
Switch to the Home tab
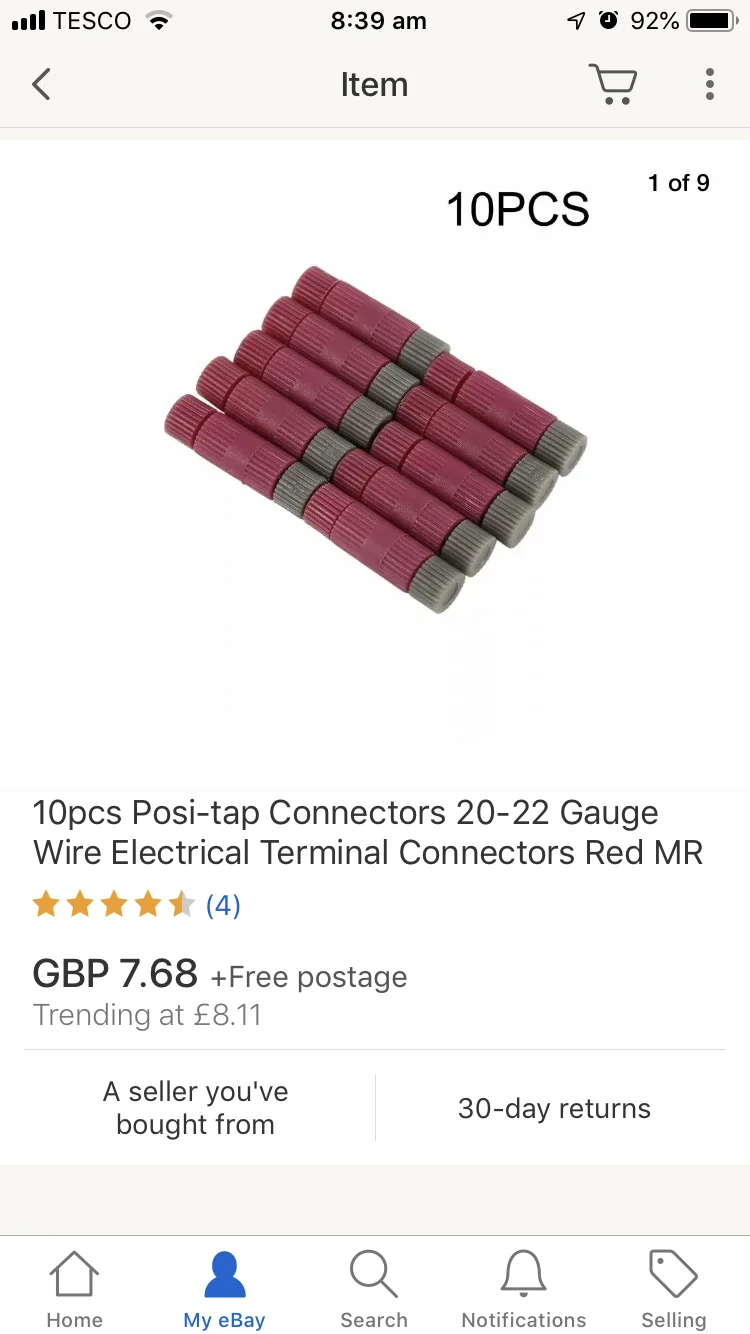[75, 1289]
